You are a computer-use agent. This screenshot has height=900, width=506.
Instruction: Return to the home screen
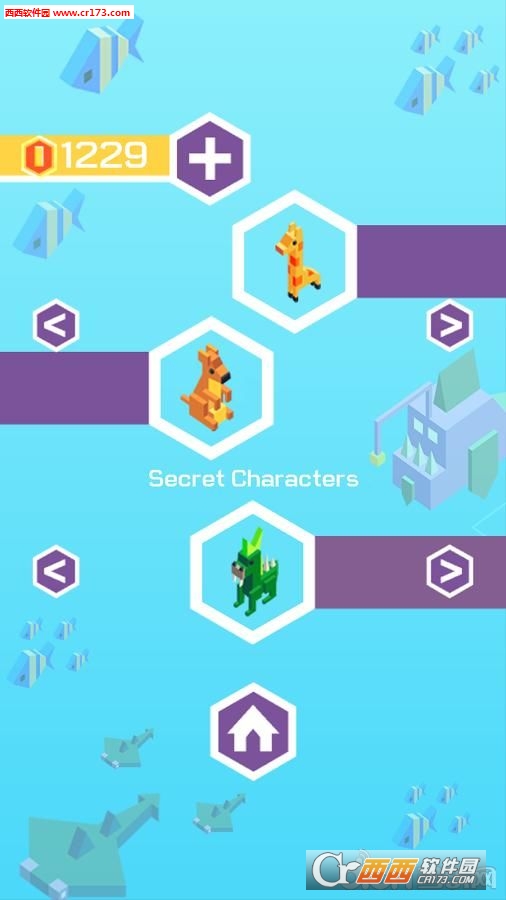pyautogui.click(x=253, y=731)
